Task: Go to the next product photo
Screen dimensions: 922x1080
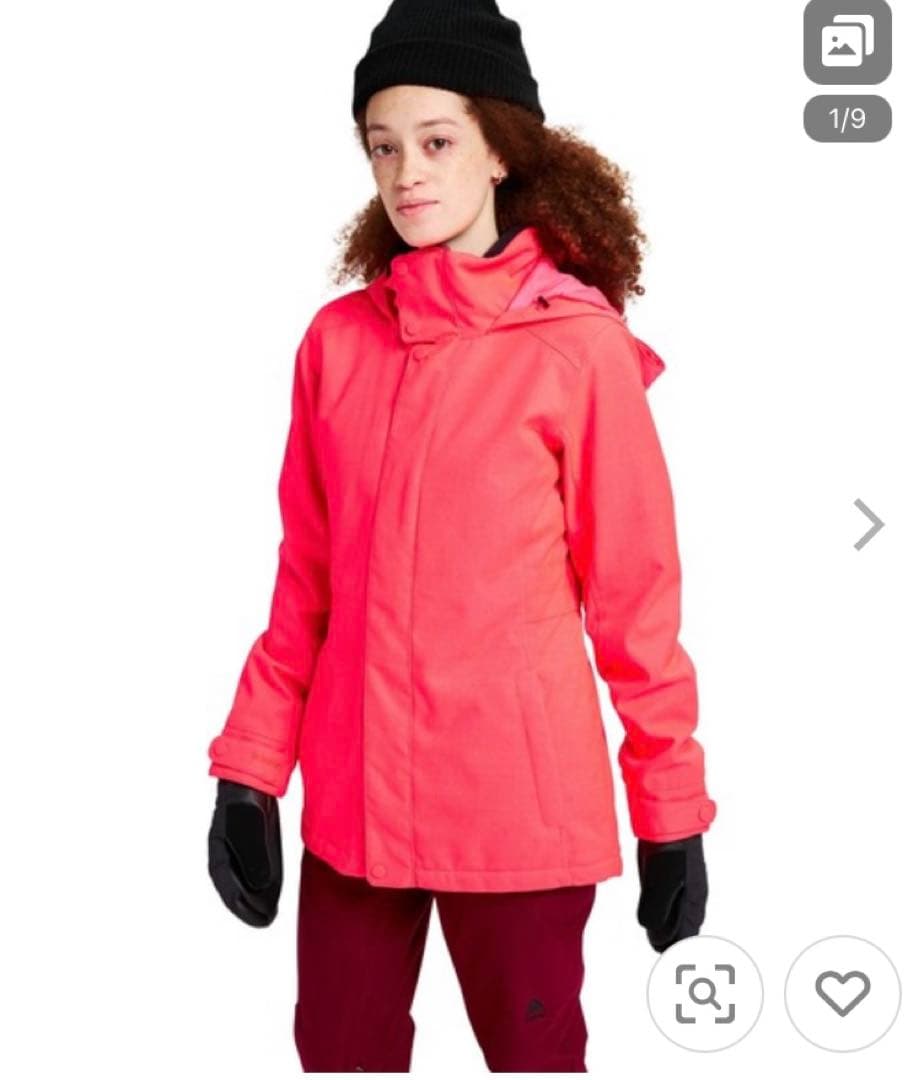Action: [867, 525]
